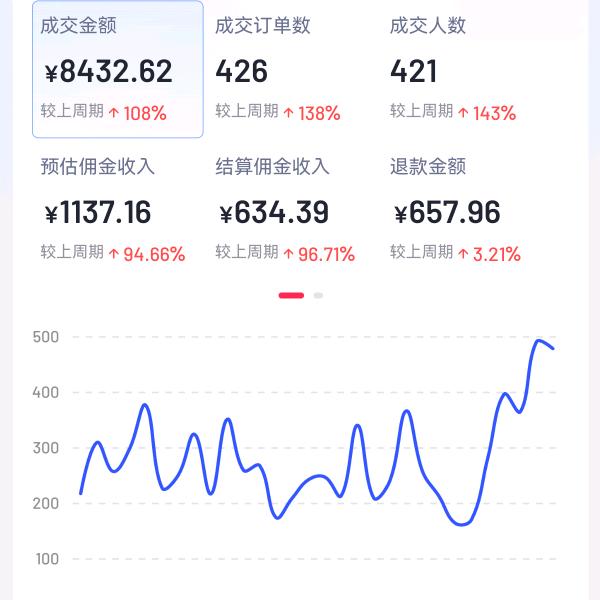Select the 成交金额 metric card
This screenshot has height=600, width=600.
[x=117, y=70]
